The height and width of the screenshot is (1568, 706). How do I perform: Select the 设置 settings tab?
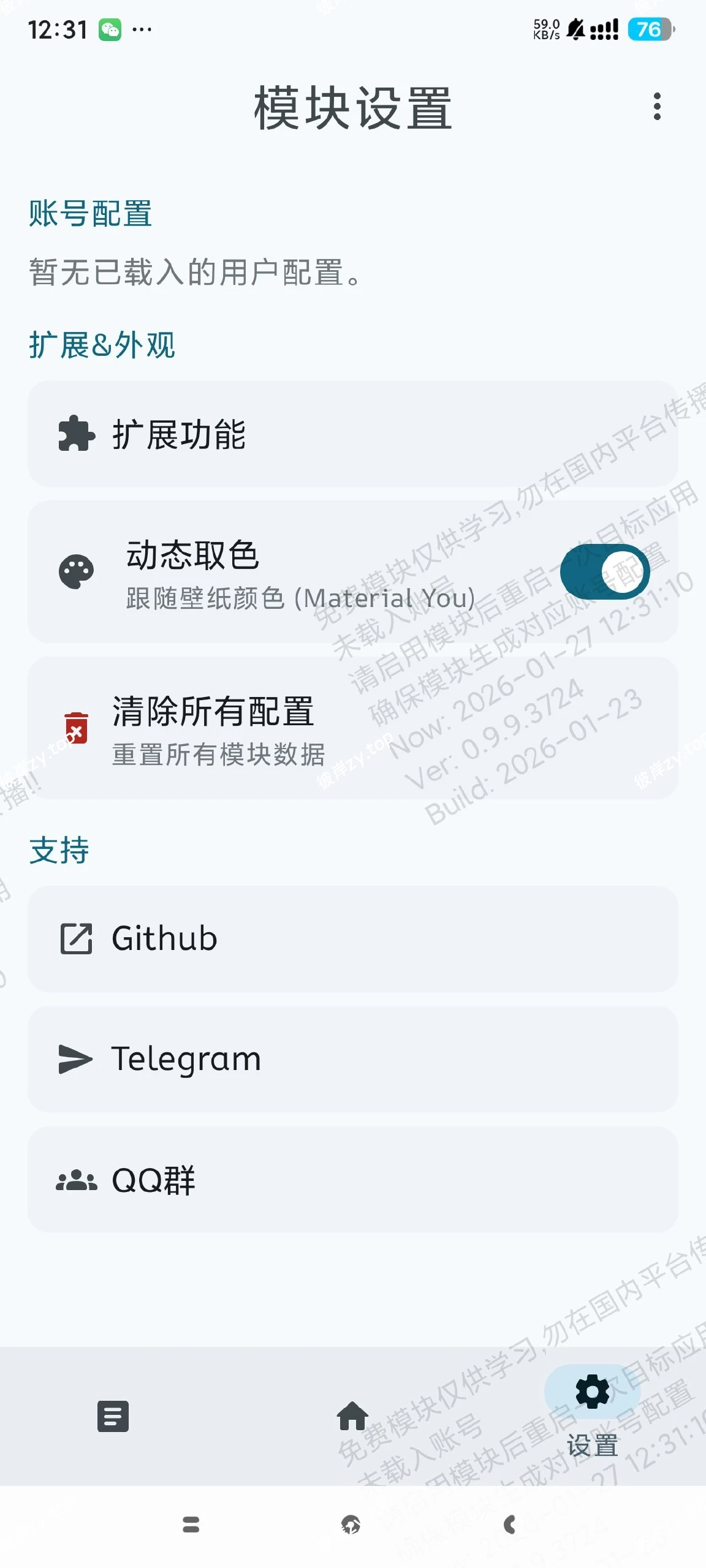[592, 1416]
